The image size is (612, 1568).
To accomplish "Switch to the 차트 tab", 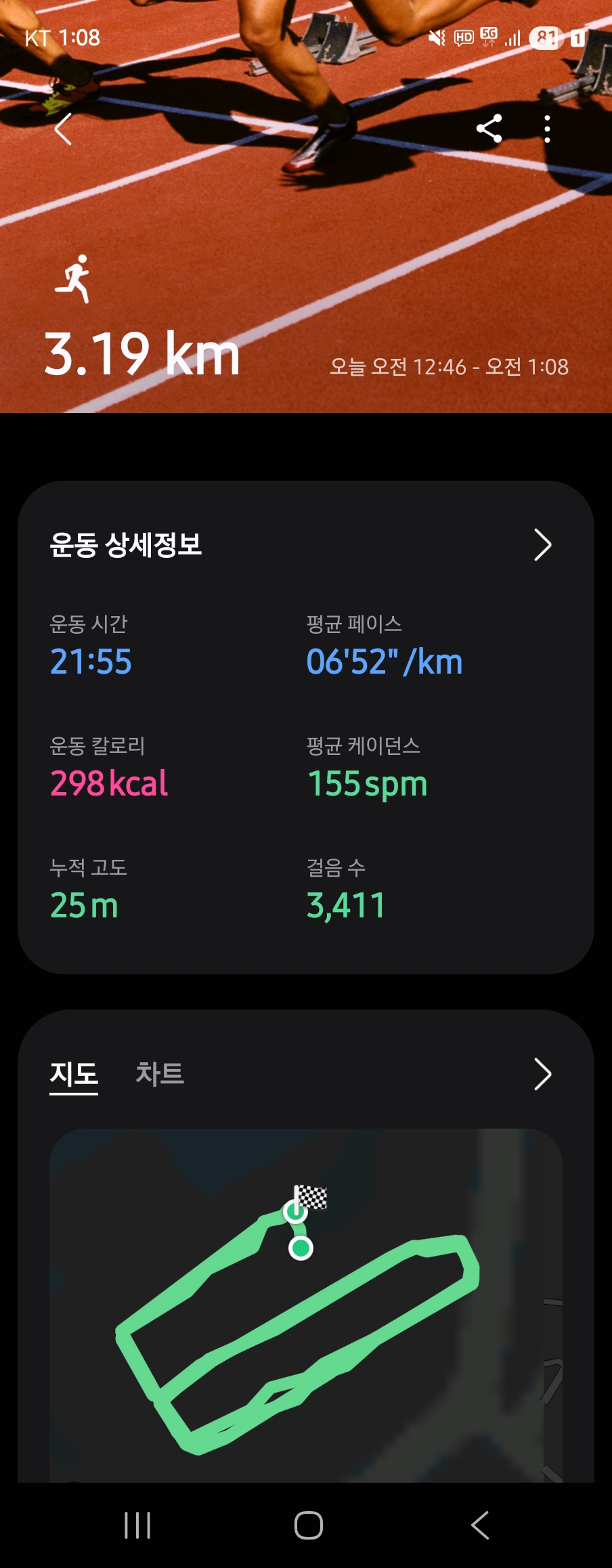I will 160,1074.
